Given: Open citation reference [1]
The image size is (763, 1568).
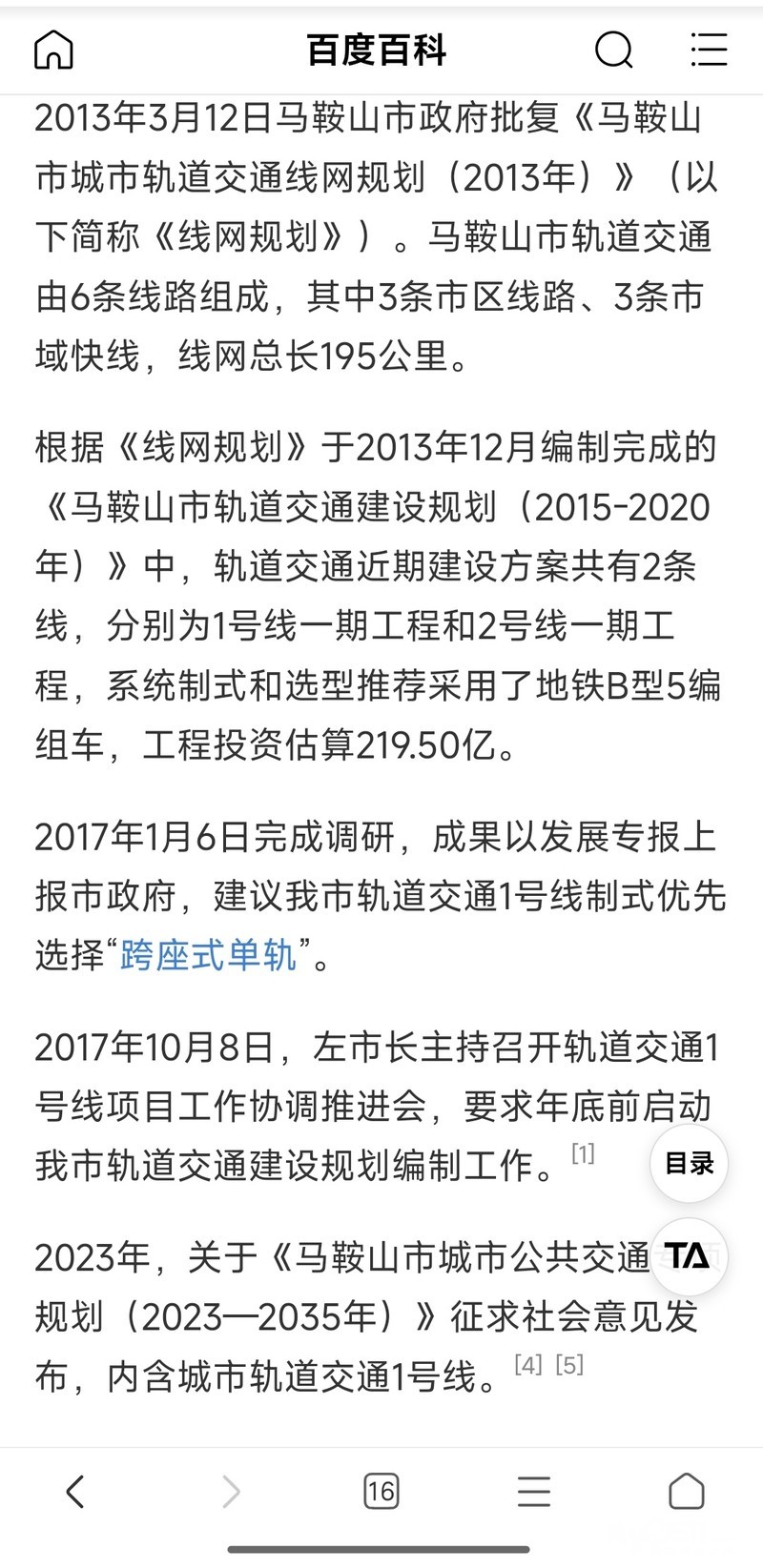Looking at the screenshot, I should click(583, 1153).
